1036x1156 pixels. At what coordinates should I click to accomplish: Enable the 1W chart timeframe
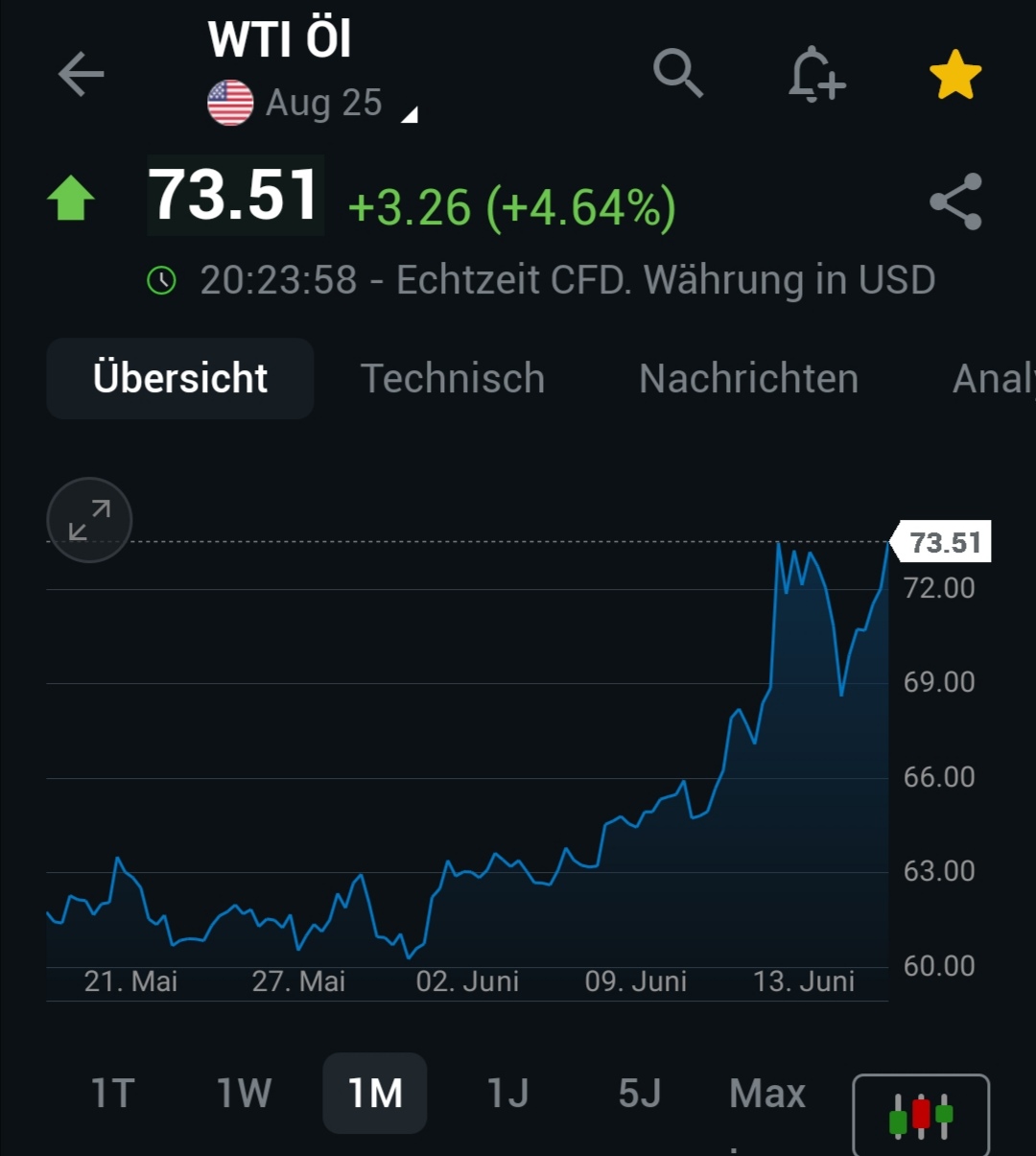[244, 1093]
